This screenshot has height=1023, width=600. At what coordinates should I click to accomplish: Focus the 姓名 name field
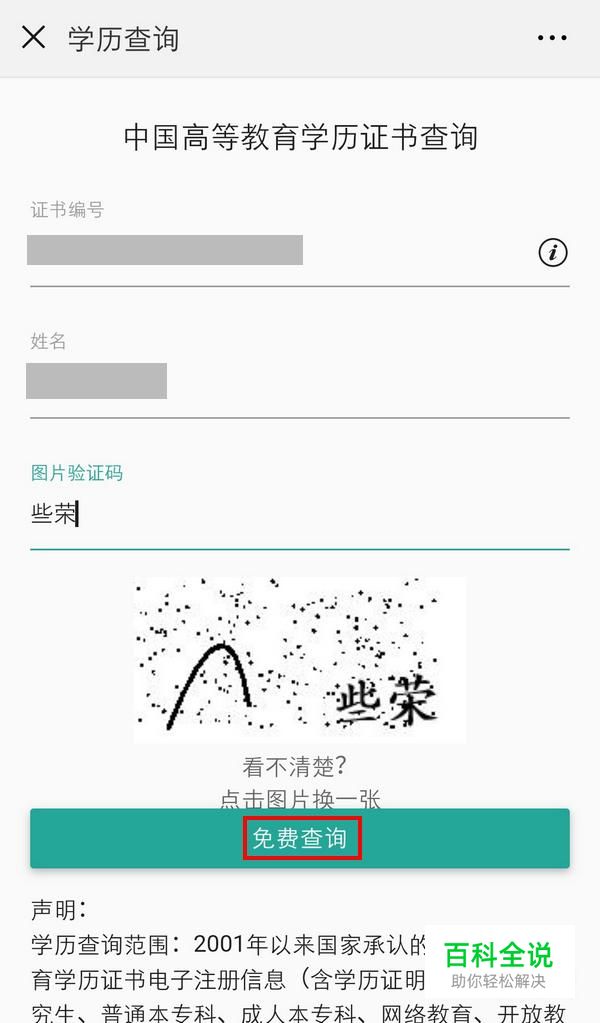point(299,382)
